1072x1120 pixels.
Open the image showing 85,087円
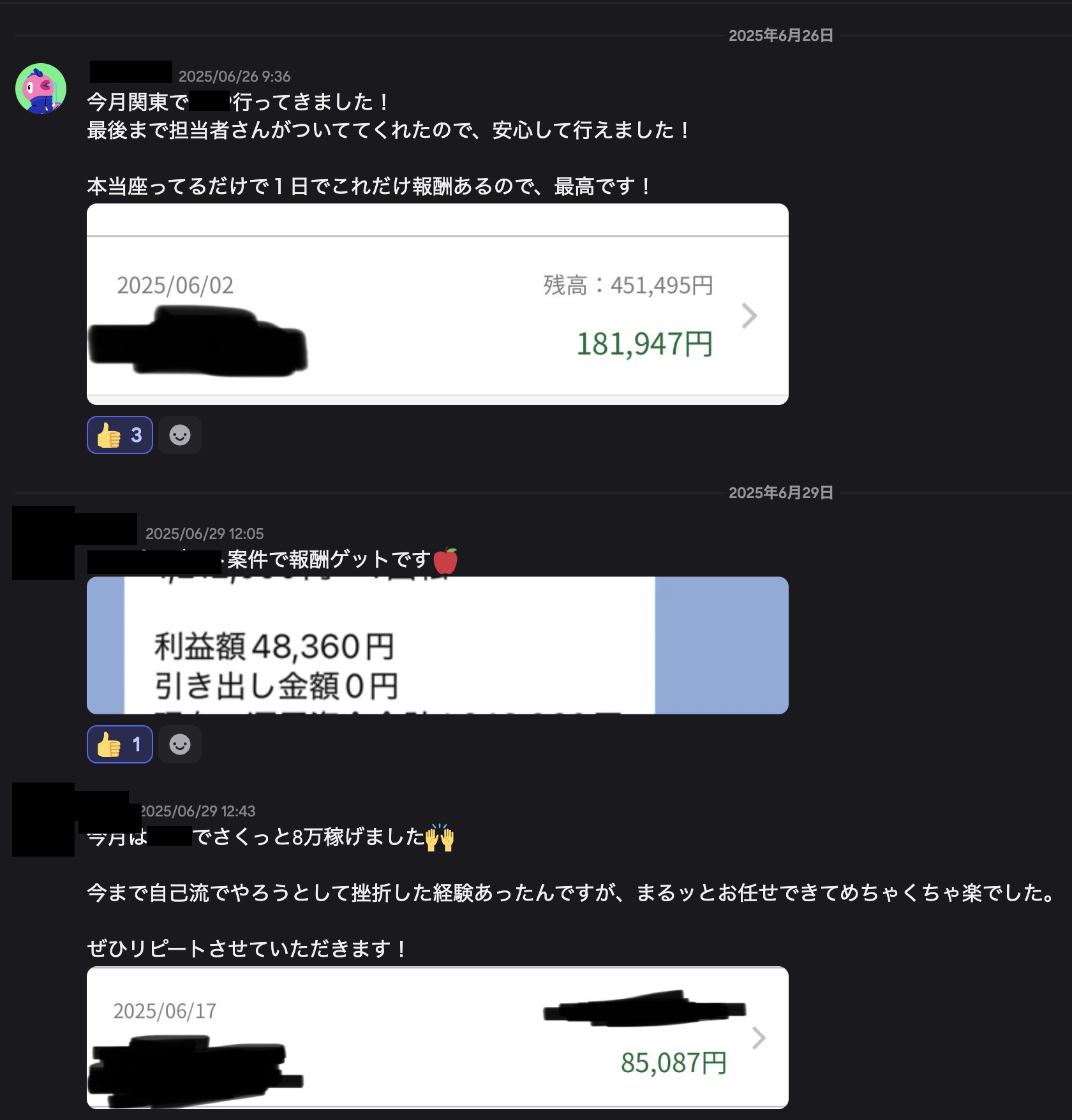tap(438, 1038)
